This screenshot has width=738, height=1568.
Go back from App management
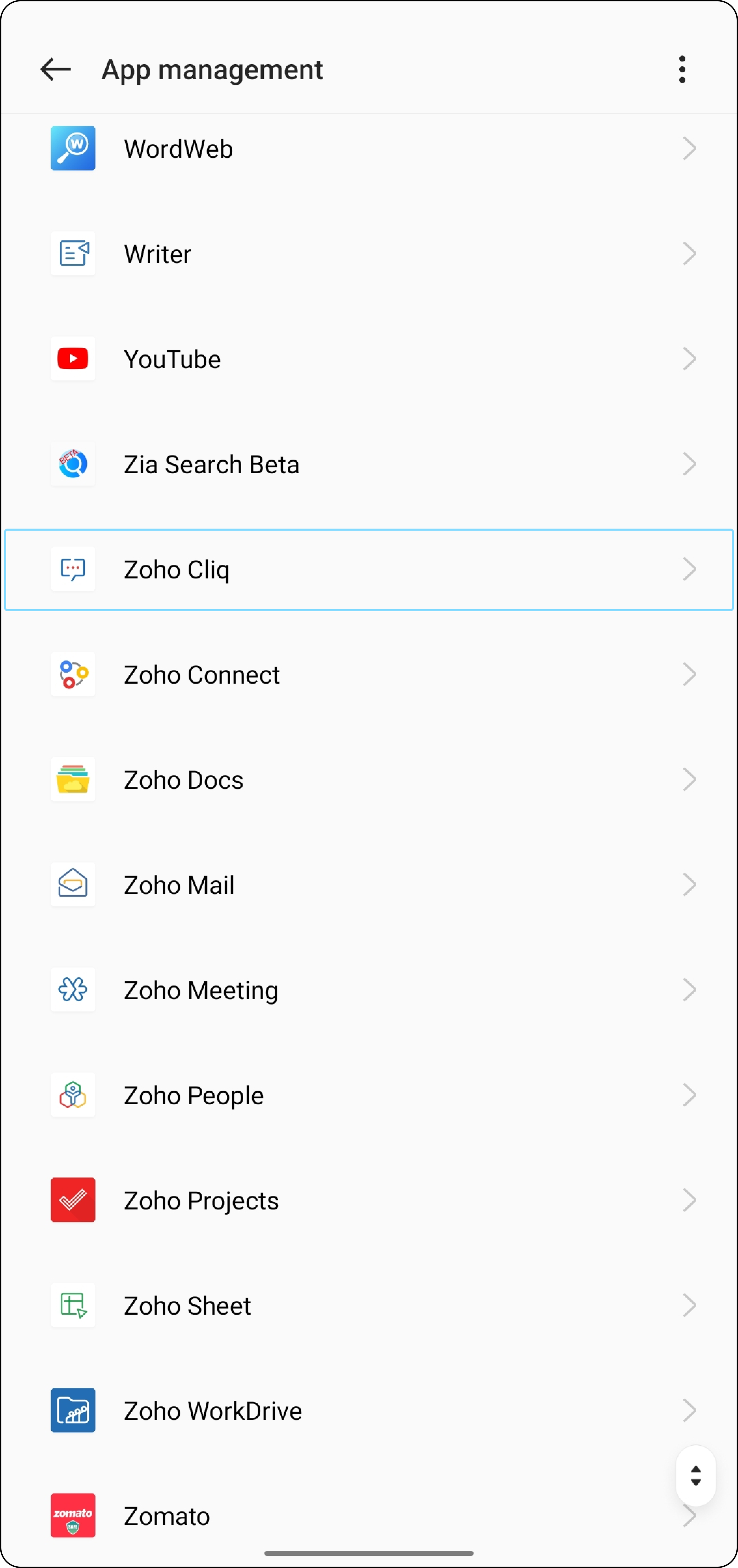[55, 69]
